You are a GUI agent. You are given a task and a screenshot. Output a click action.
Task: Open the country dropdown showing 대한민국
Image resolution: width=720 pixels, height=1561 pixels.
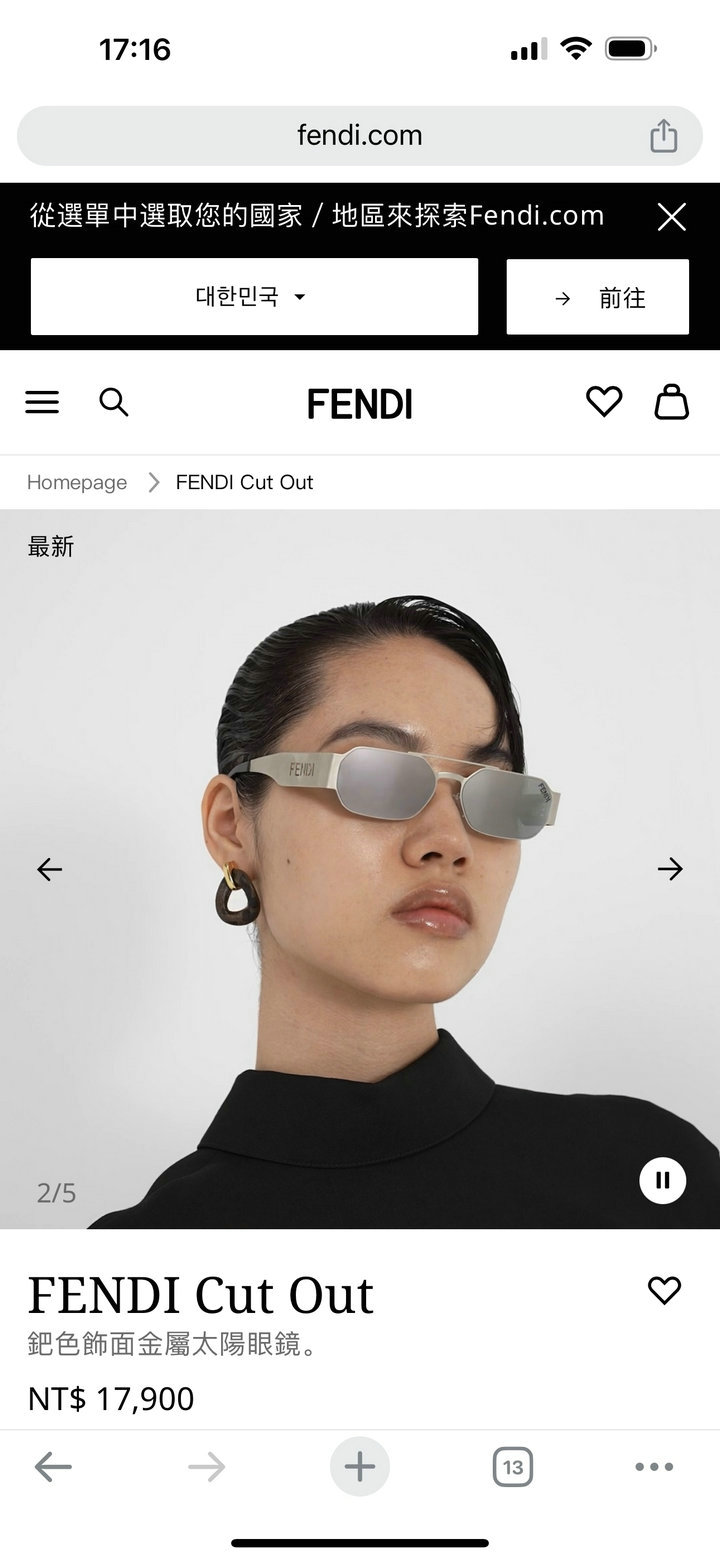point(254,297)
